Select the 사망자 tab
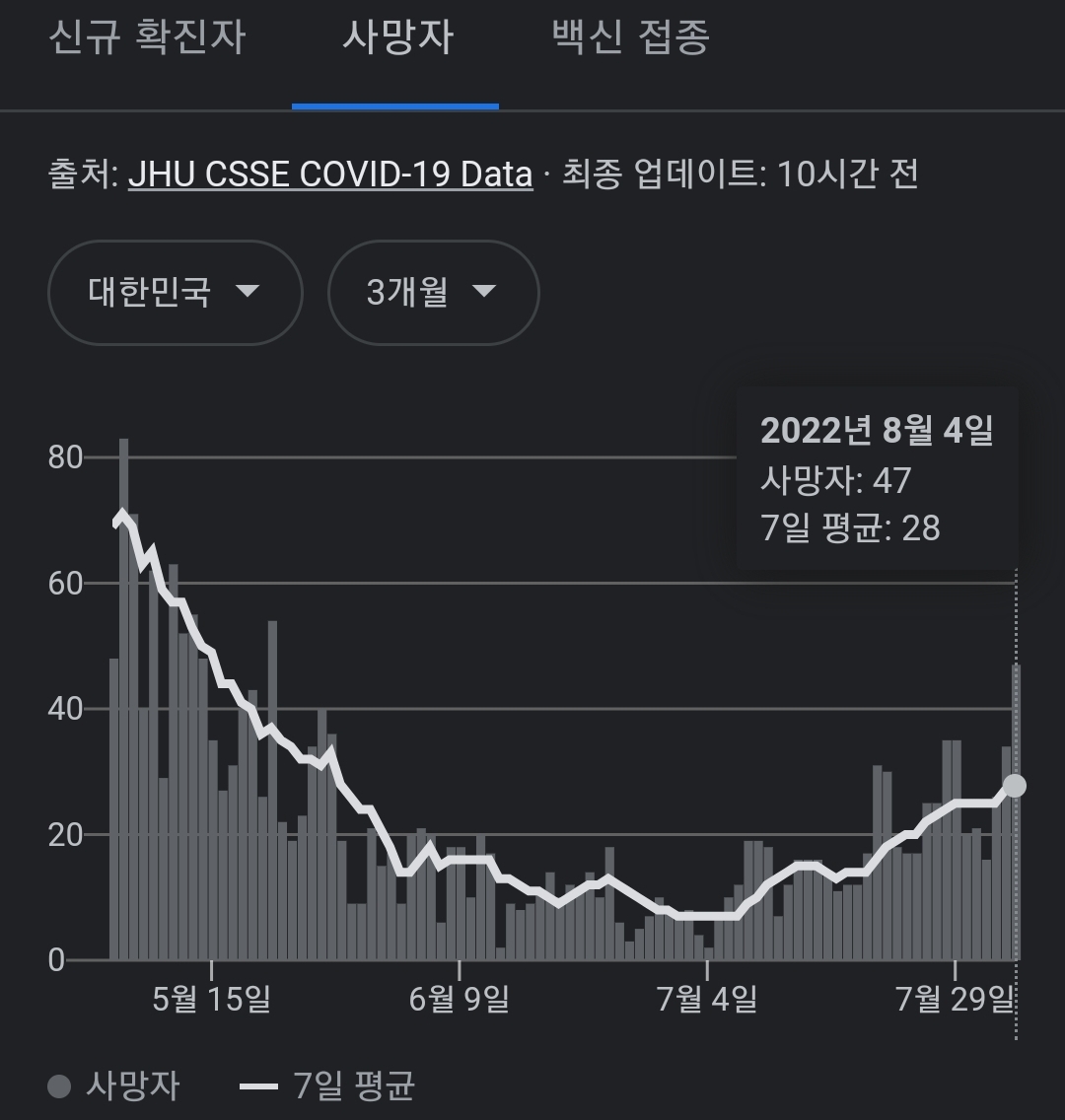Image resolution: width=1065 pixels, height=1120 pixels. click(397, 37)
